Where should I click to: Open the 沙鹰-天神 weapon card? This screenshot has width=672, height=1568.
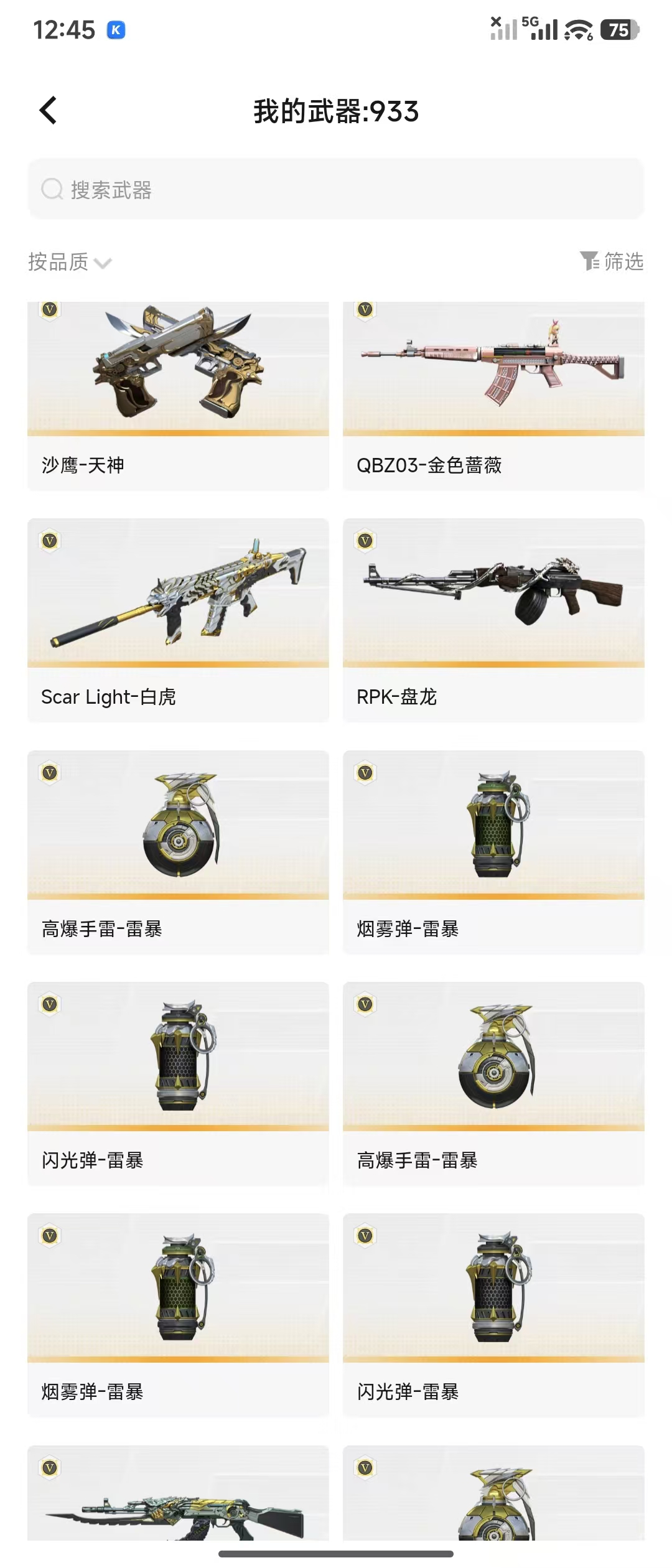[x=178, y=396]
